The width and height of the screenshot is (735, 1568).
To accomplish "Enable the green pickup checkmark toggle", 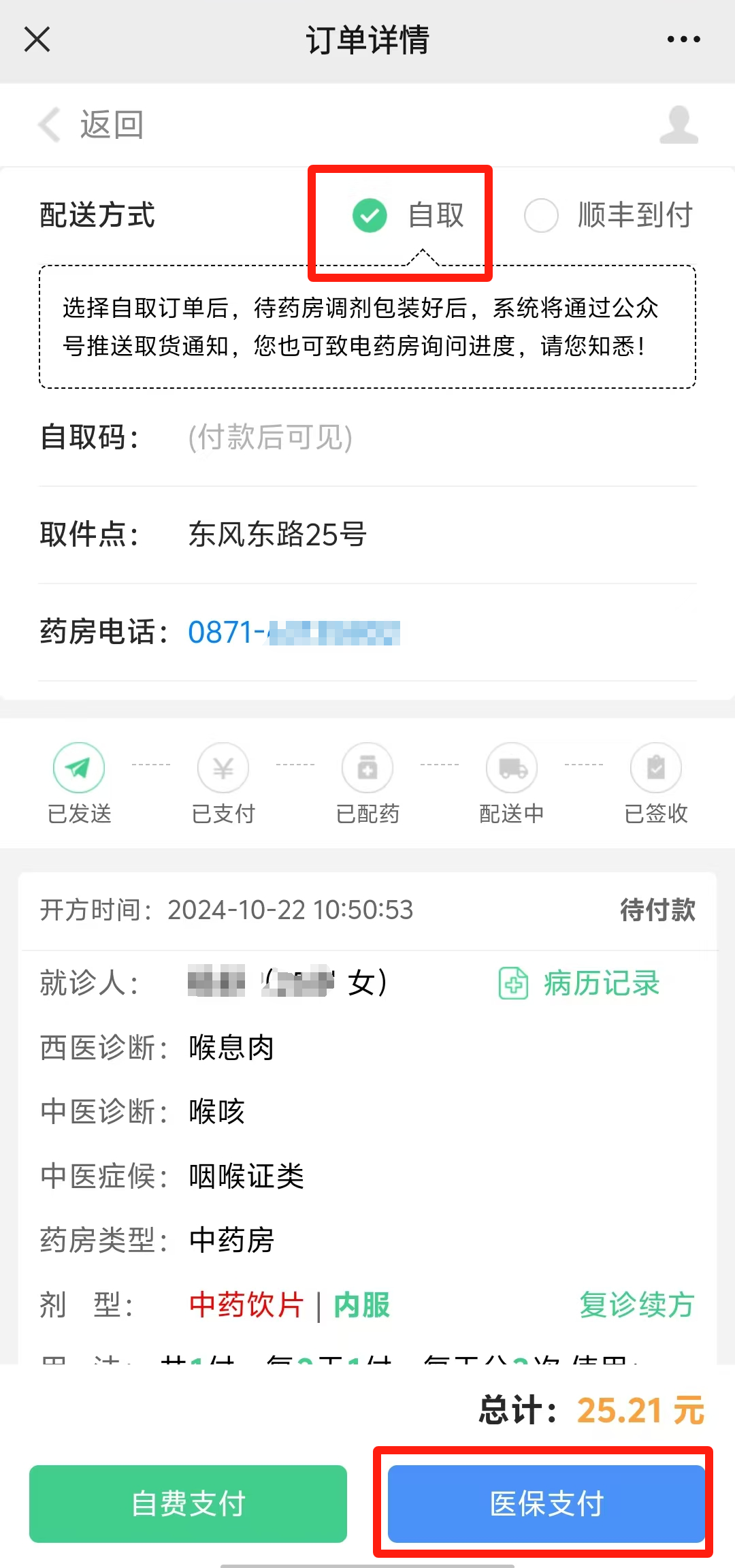I will tap(370, 216).
